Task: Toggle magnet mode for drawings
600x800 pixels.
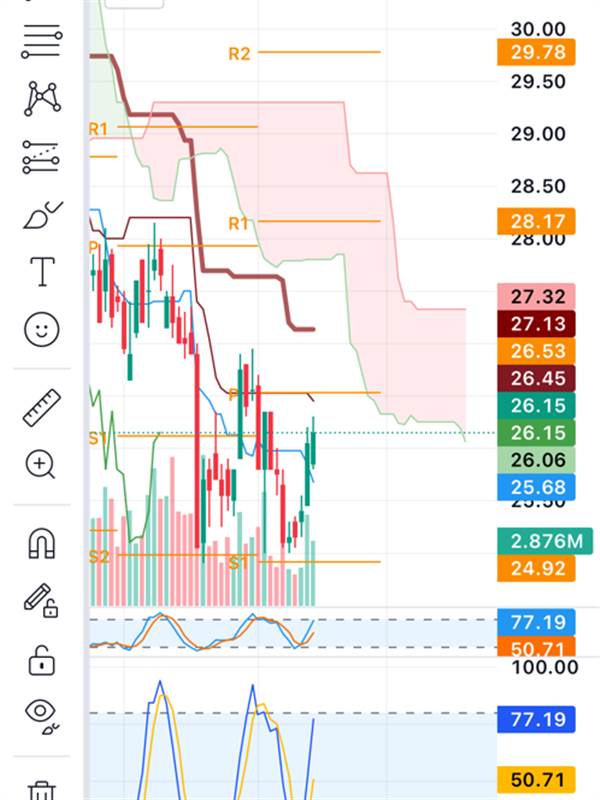Action: tap(42, 543)
